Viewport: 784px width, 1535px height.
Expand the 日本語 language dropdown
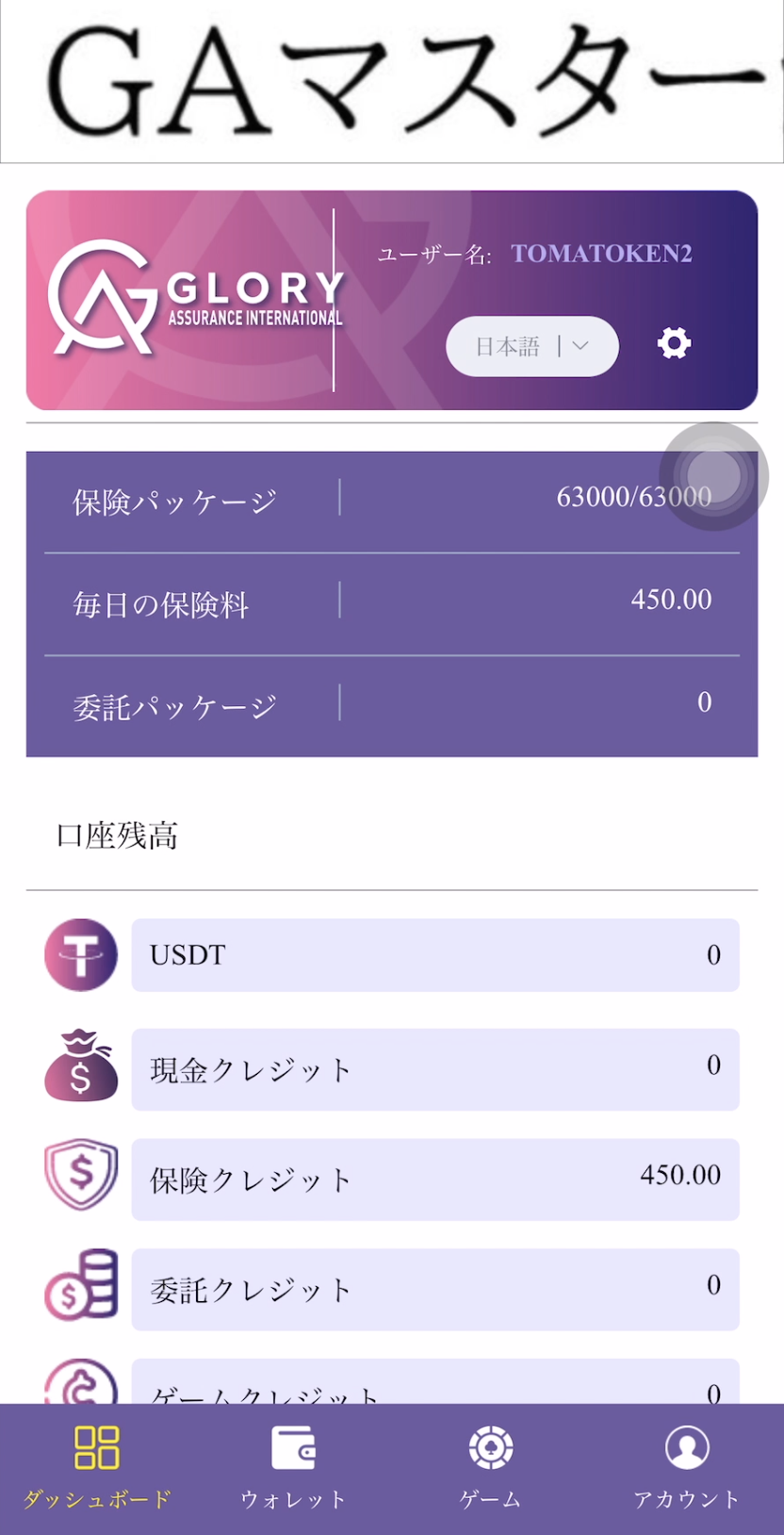coord(532,346)
